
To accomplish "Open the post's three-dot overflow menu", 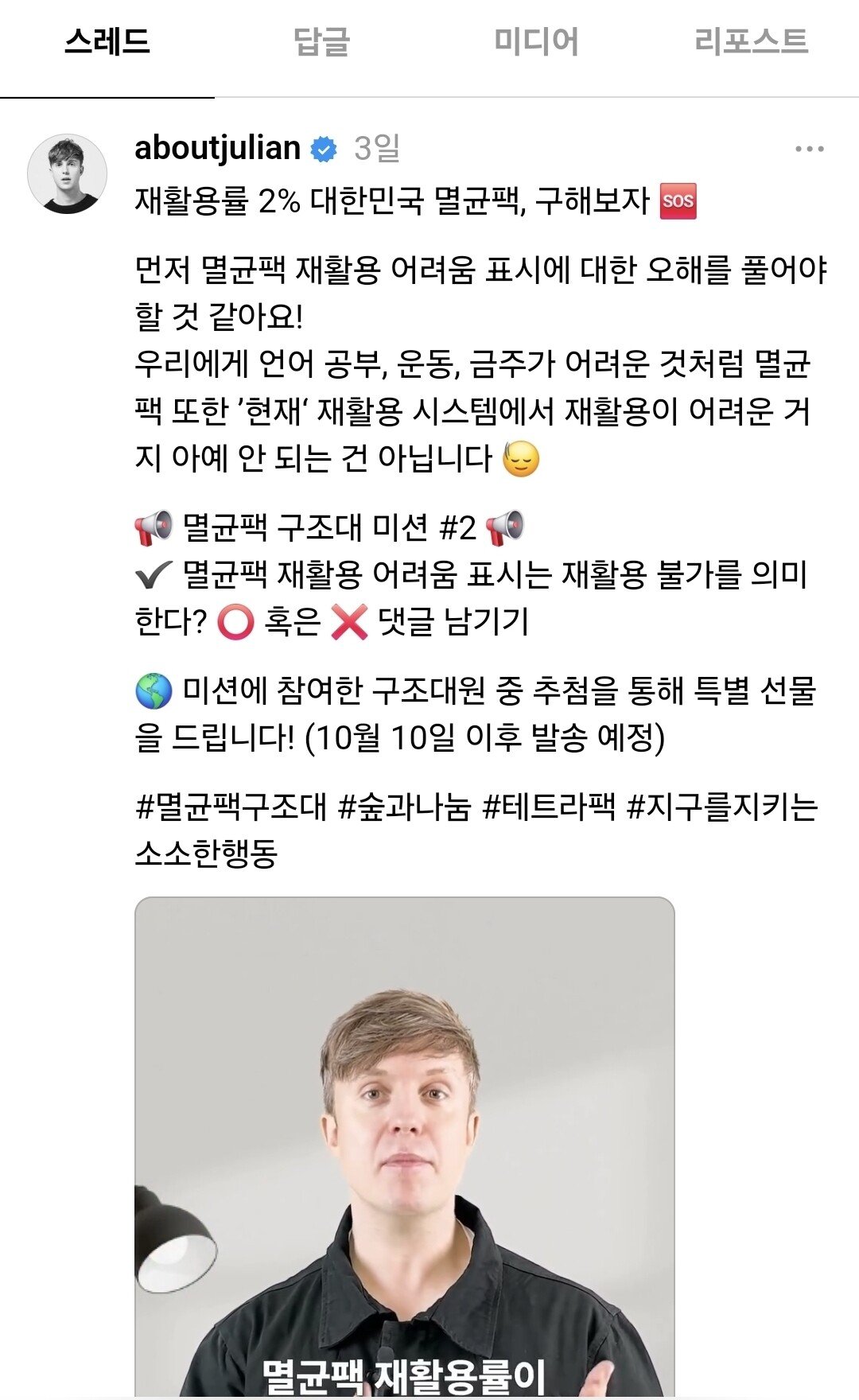I will [x=809, y=149].
